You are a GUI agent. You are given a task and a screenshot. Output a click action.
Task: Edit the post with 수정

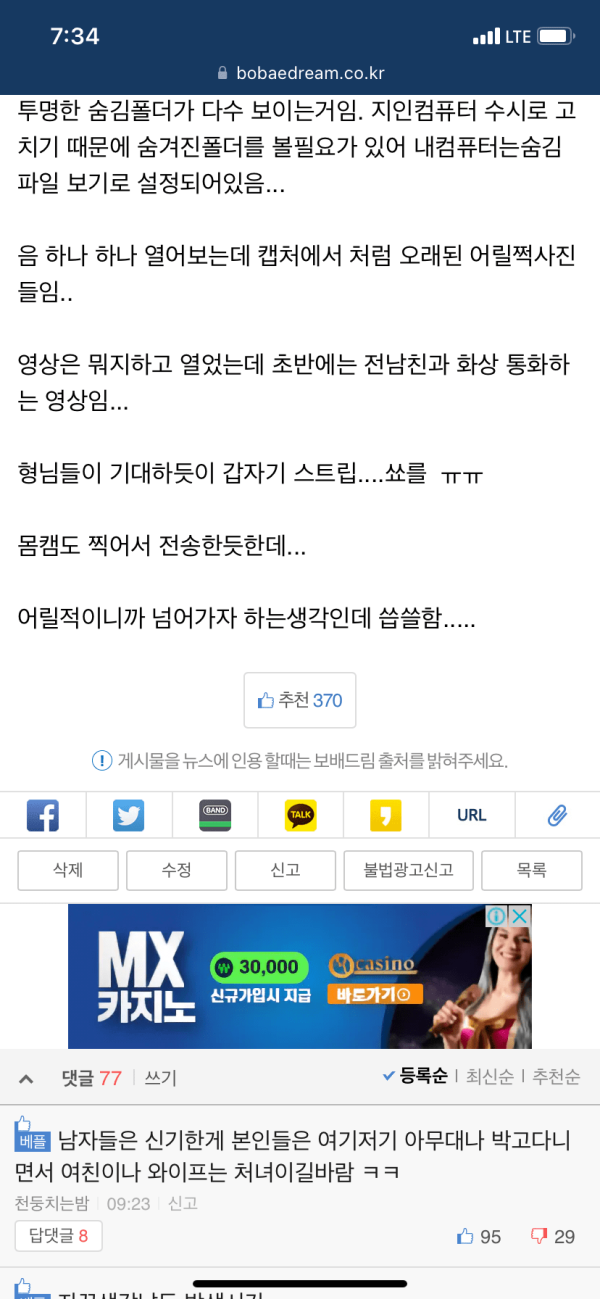(176, 870)
